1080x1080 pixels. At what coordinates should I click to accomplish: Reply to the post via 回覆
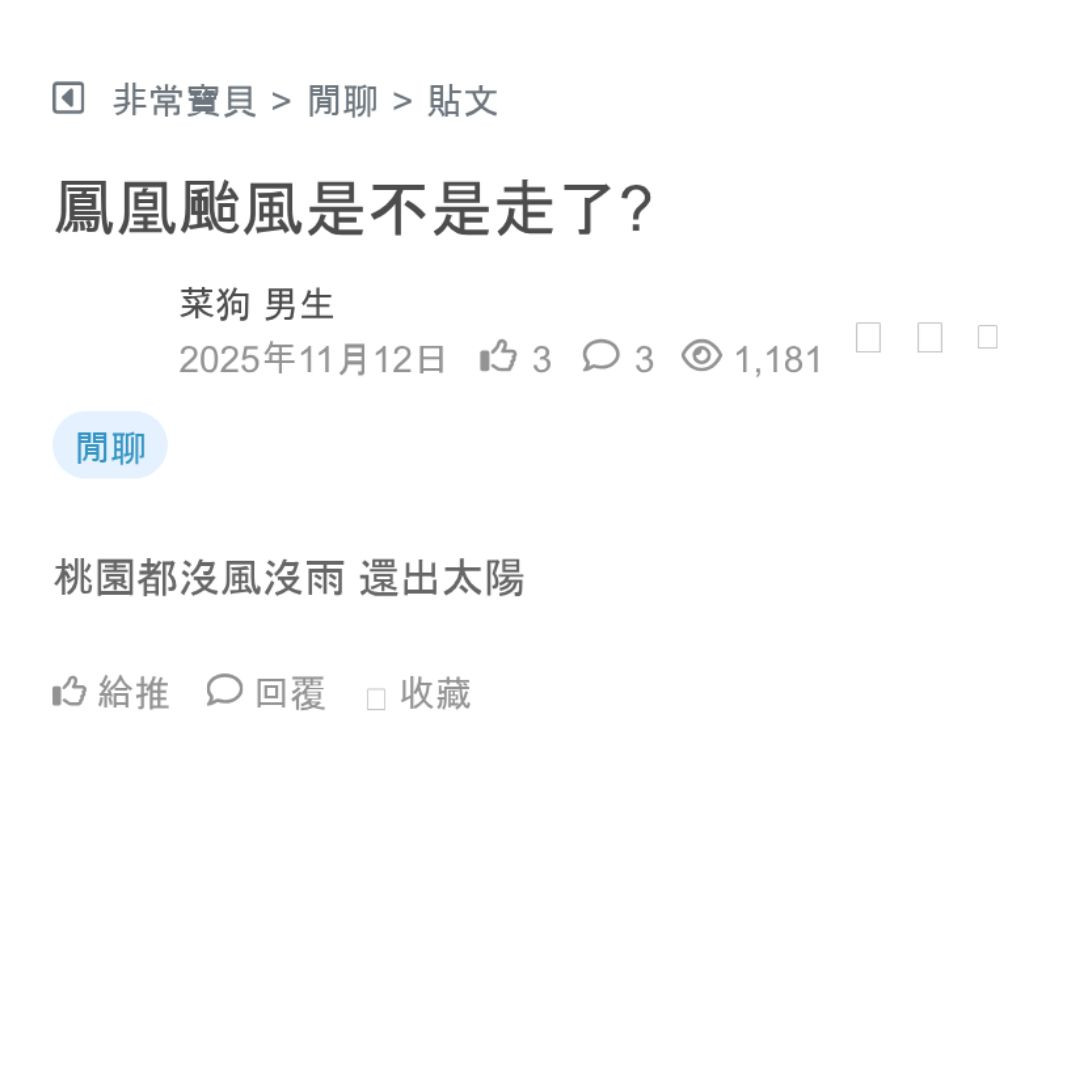click(x=267, y=692)
